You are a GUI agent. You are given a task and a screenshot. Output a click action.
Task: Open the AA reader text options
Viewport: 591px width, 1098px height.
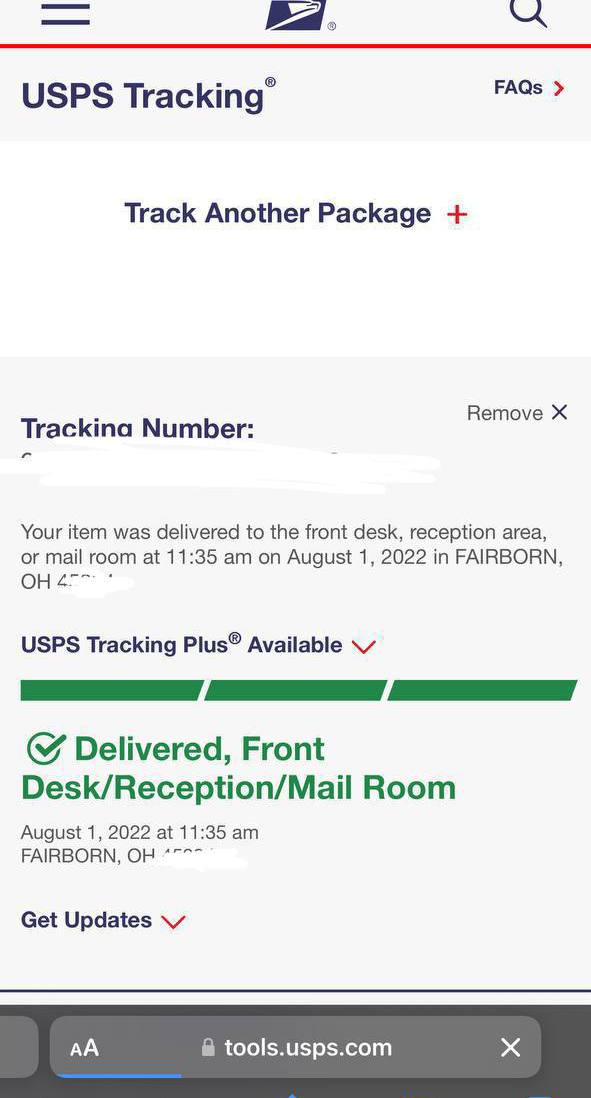click(84, 1048)
